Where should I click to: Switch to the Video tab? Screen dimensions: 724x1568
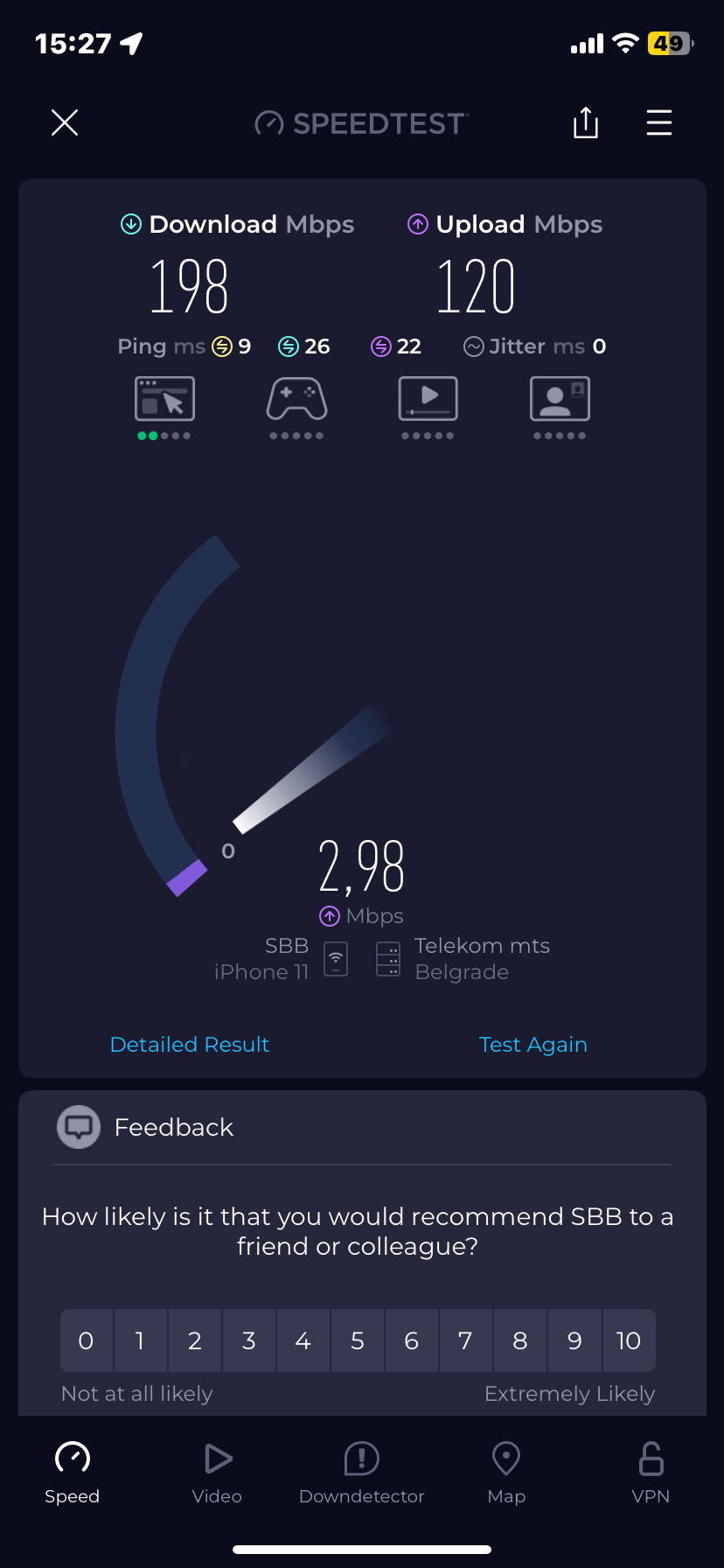pyautogui.click(x=217, y=1473)
